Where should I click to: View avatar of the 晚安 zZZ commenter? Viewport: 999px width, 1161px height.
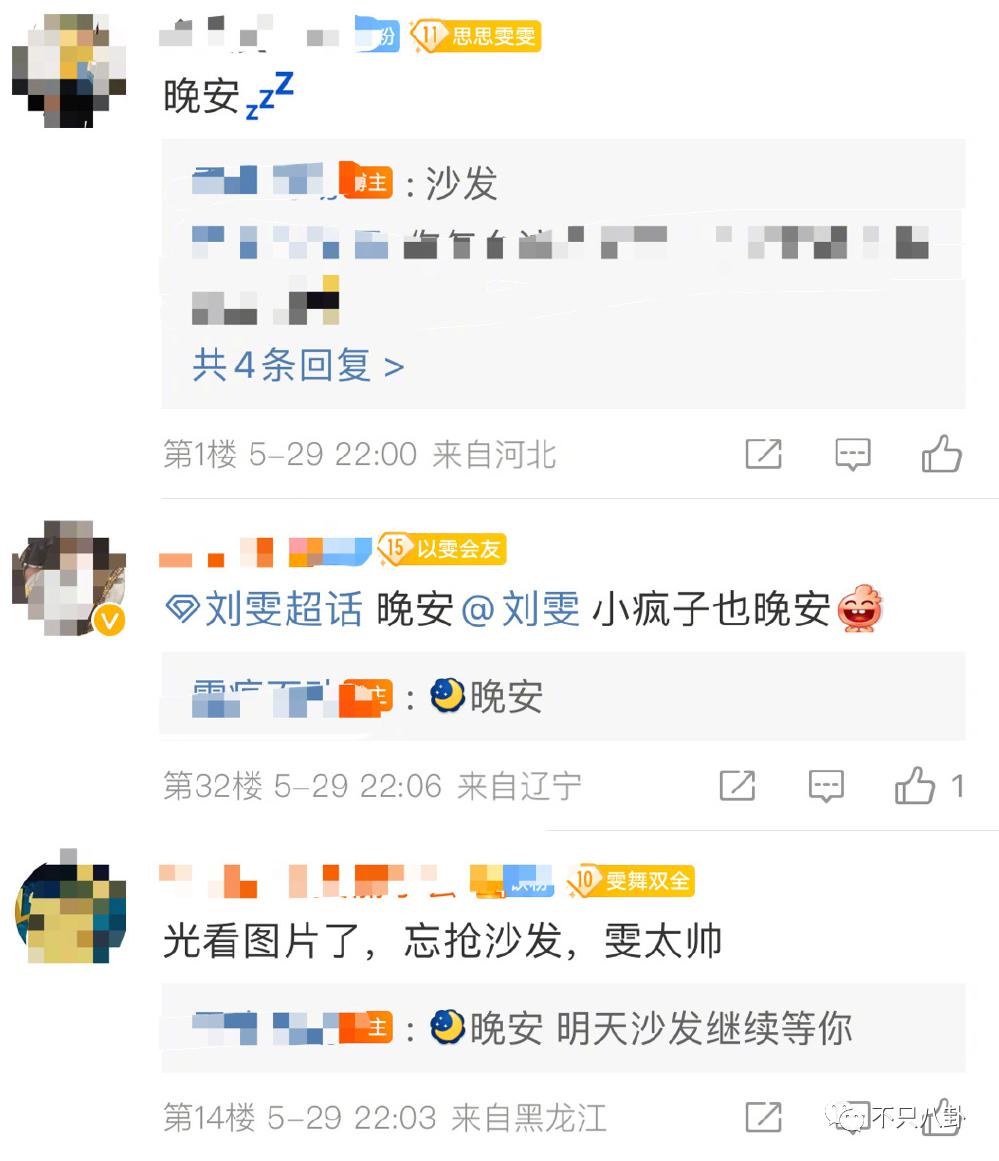(x=68, y=70)
